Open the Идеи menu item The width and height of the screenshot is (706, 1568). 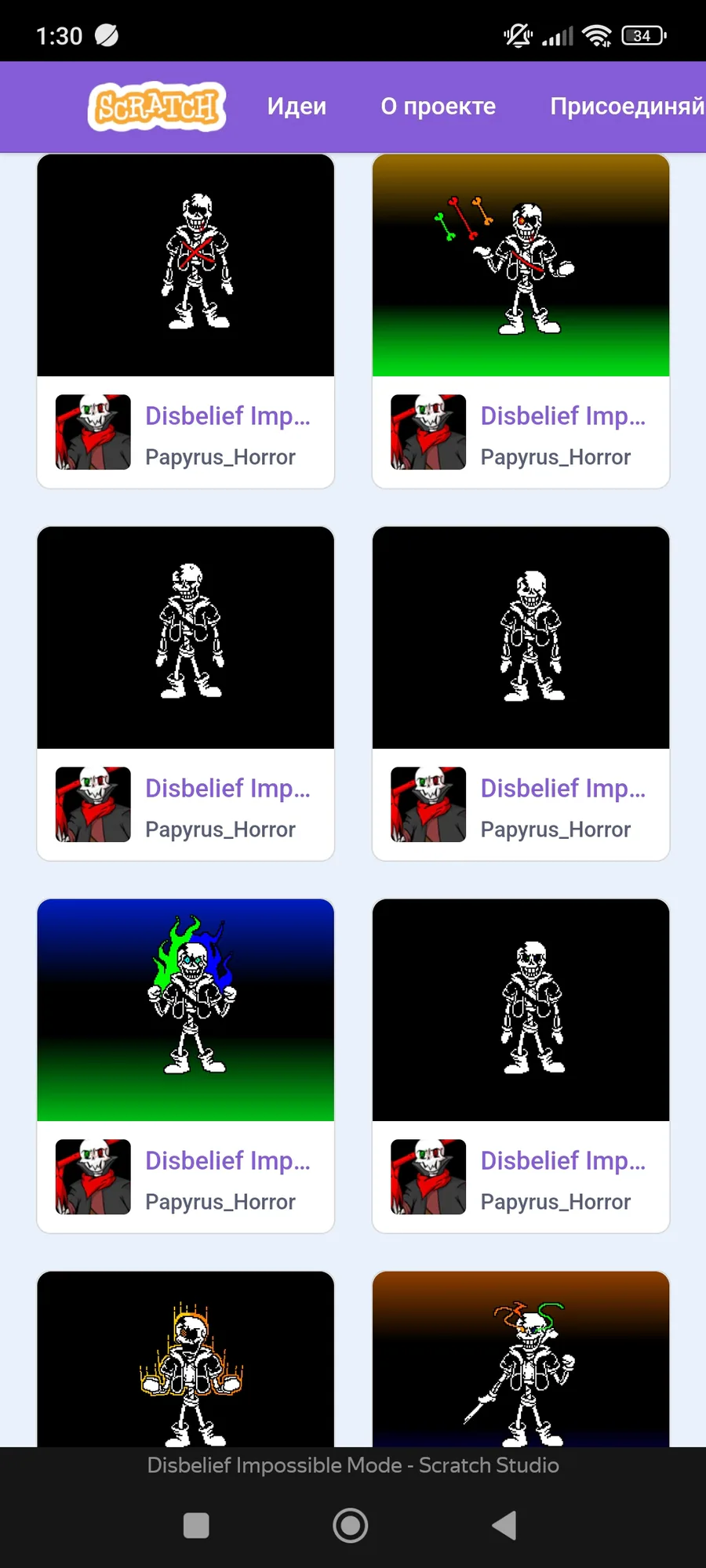pos(297,107)
